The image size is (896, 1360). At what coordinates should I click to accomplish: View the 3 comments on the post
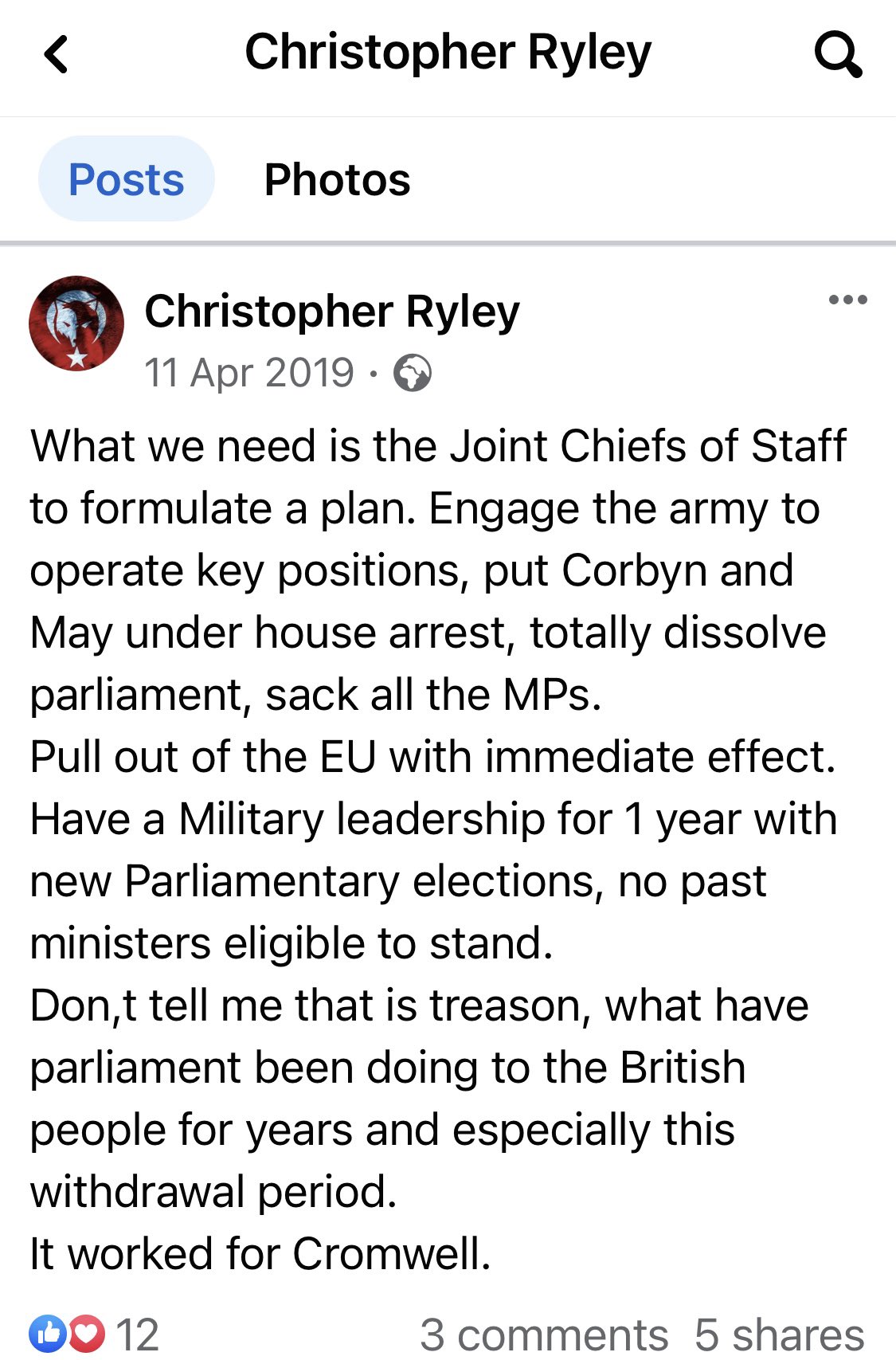544,1335
